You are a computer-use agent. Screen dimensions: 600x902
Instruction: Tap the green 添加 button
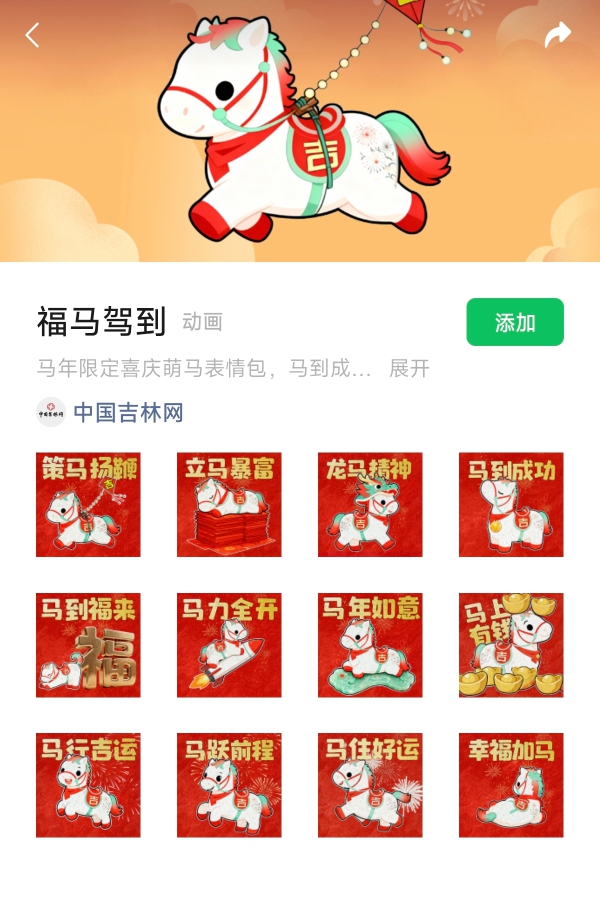(514, 322)
